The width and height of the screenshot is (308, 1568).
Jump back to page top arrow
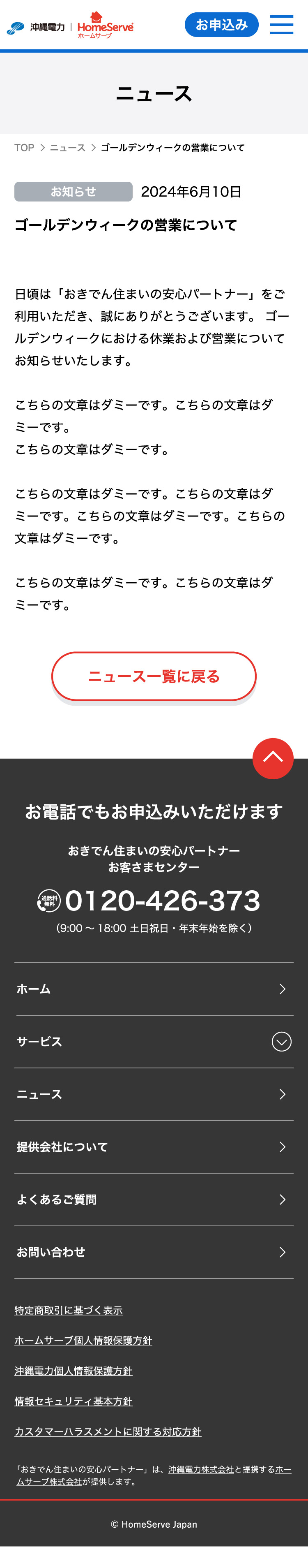pyautogui.click(x=273, y=758)
